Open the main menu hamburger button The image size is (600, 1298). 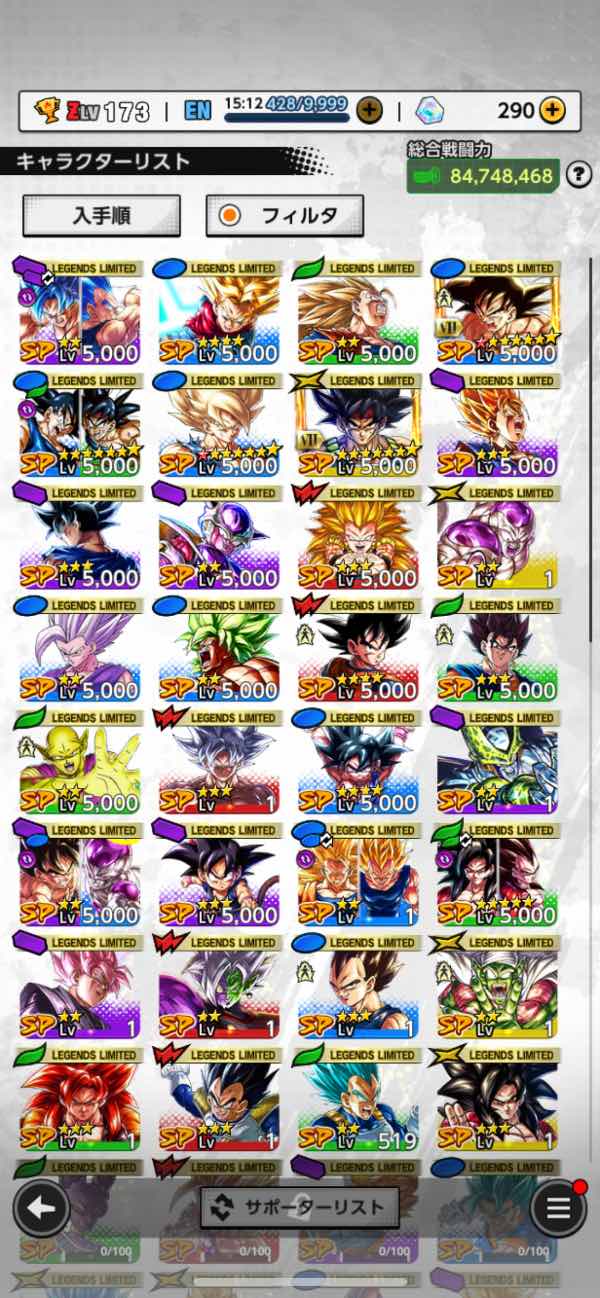[558, 1207]
